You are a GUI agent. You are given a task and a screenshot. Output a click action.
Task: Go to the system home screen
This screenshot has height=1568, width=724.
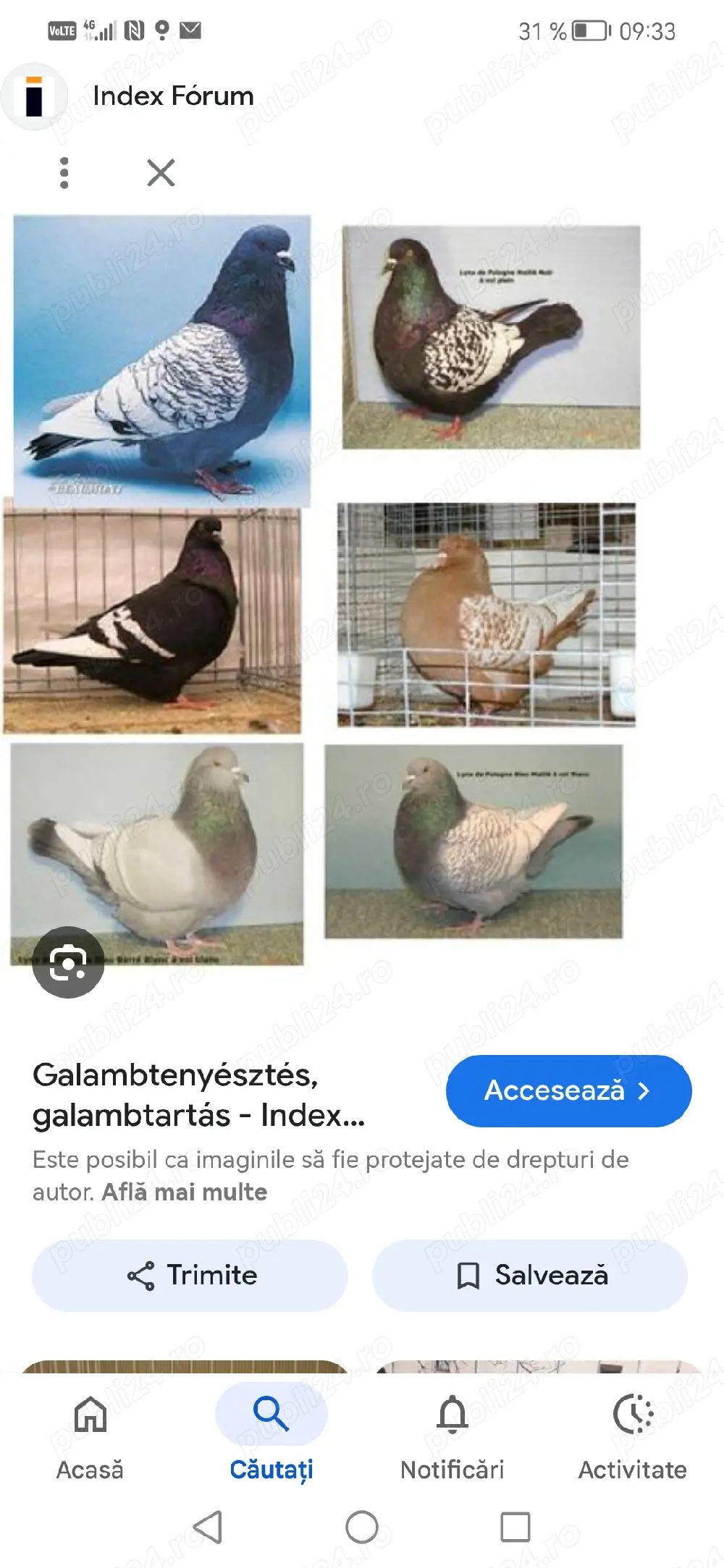362,1527
